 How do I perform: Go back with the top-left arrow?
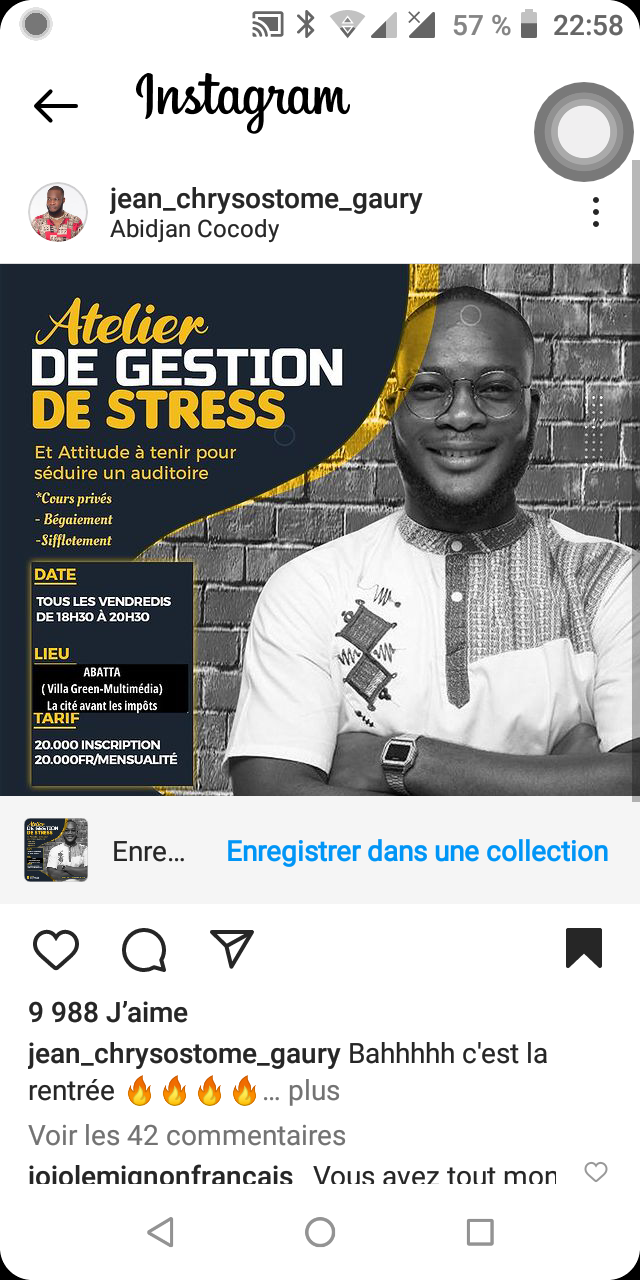pyautogui.click(x=55, y=105)
